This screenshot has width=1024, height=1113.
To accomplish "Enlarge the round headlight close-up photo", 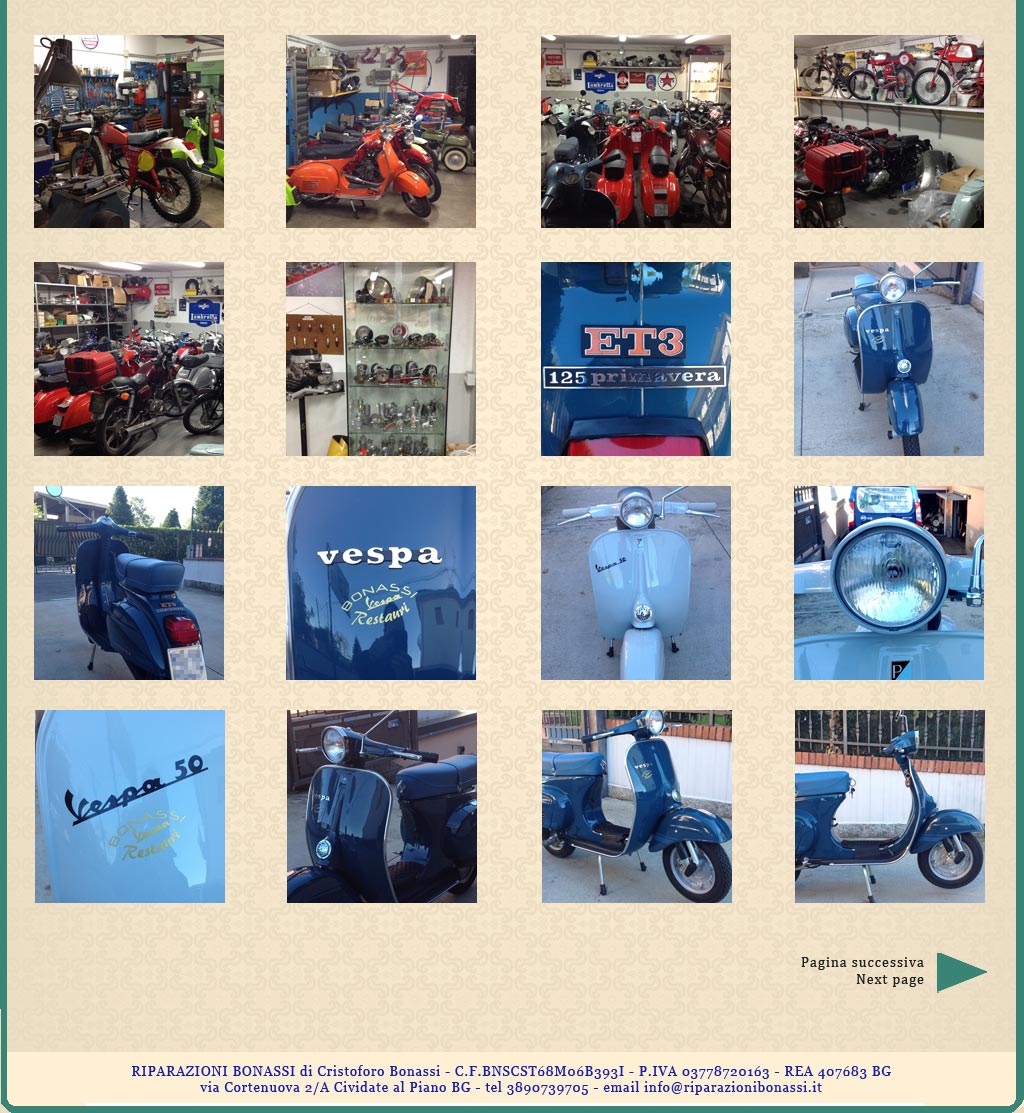I will (x=888, y=582).
